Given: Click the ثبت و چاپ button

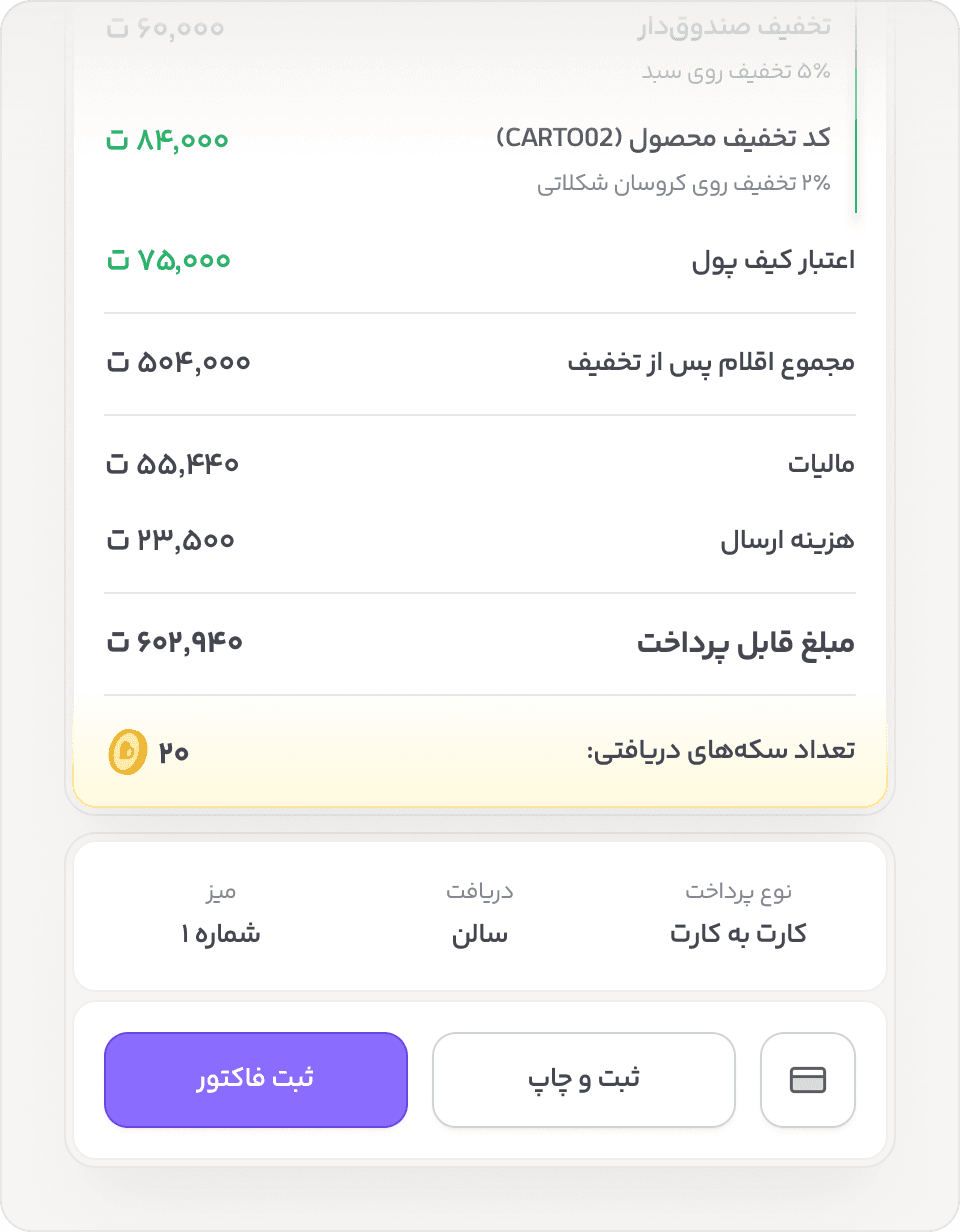Looking at the screenshot, I should point(583,1080).
